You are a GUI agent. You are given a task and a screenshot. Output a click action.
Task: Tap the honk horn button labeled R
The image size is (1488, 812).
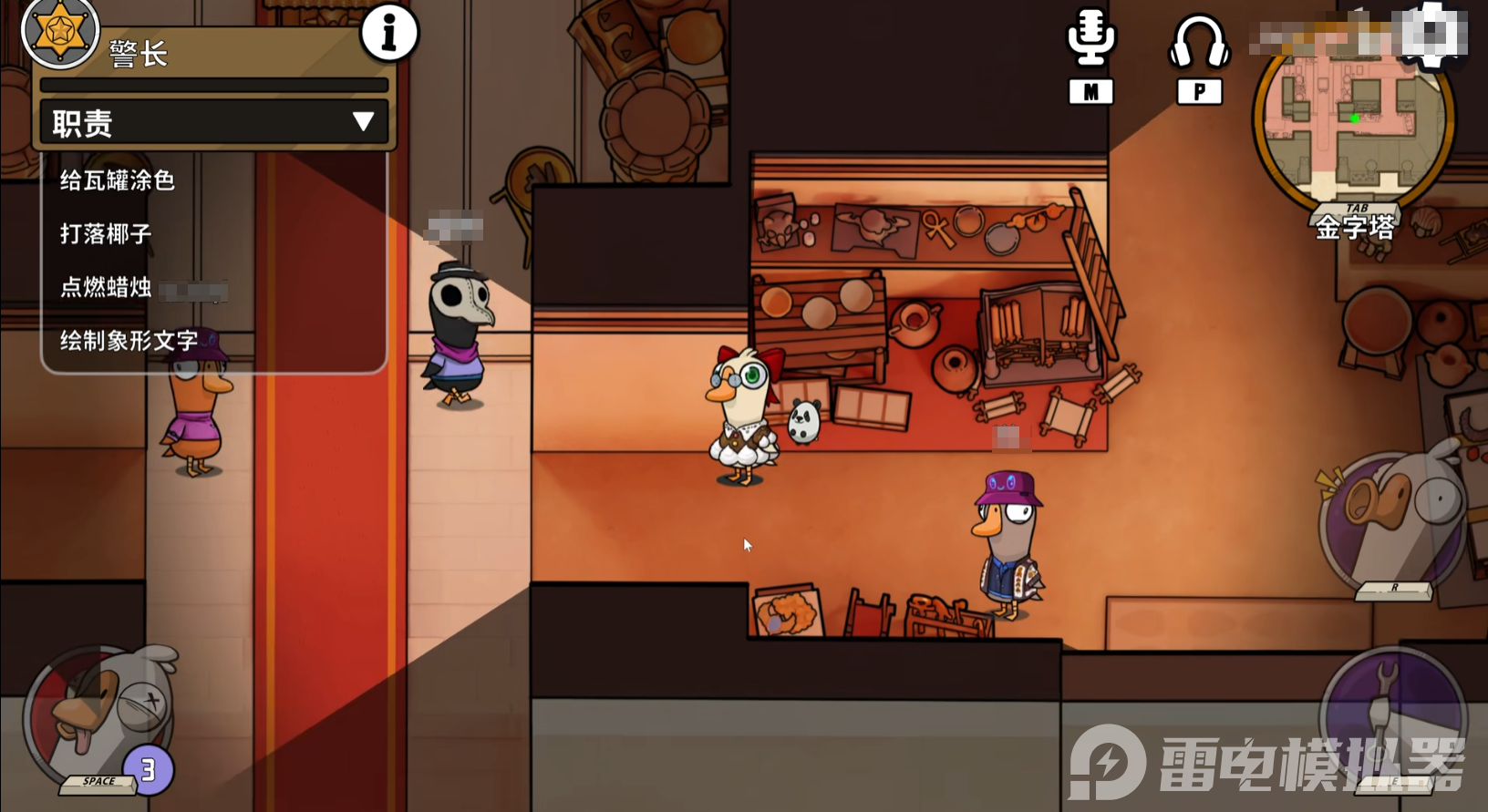(x=1392, y=521)
